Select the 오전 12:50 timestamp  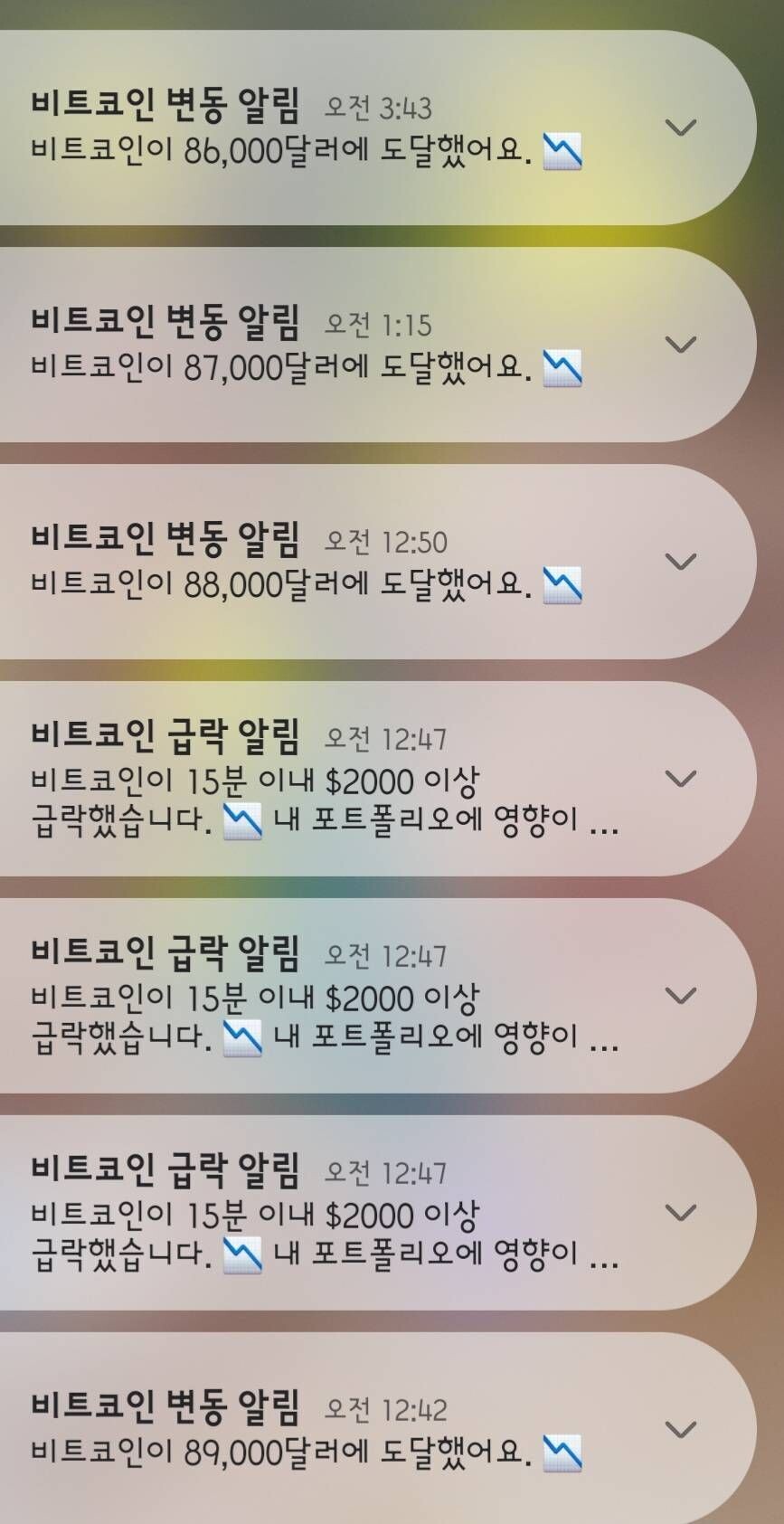[x=387, y=540]
